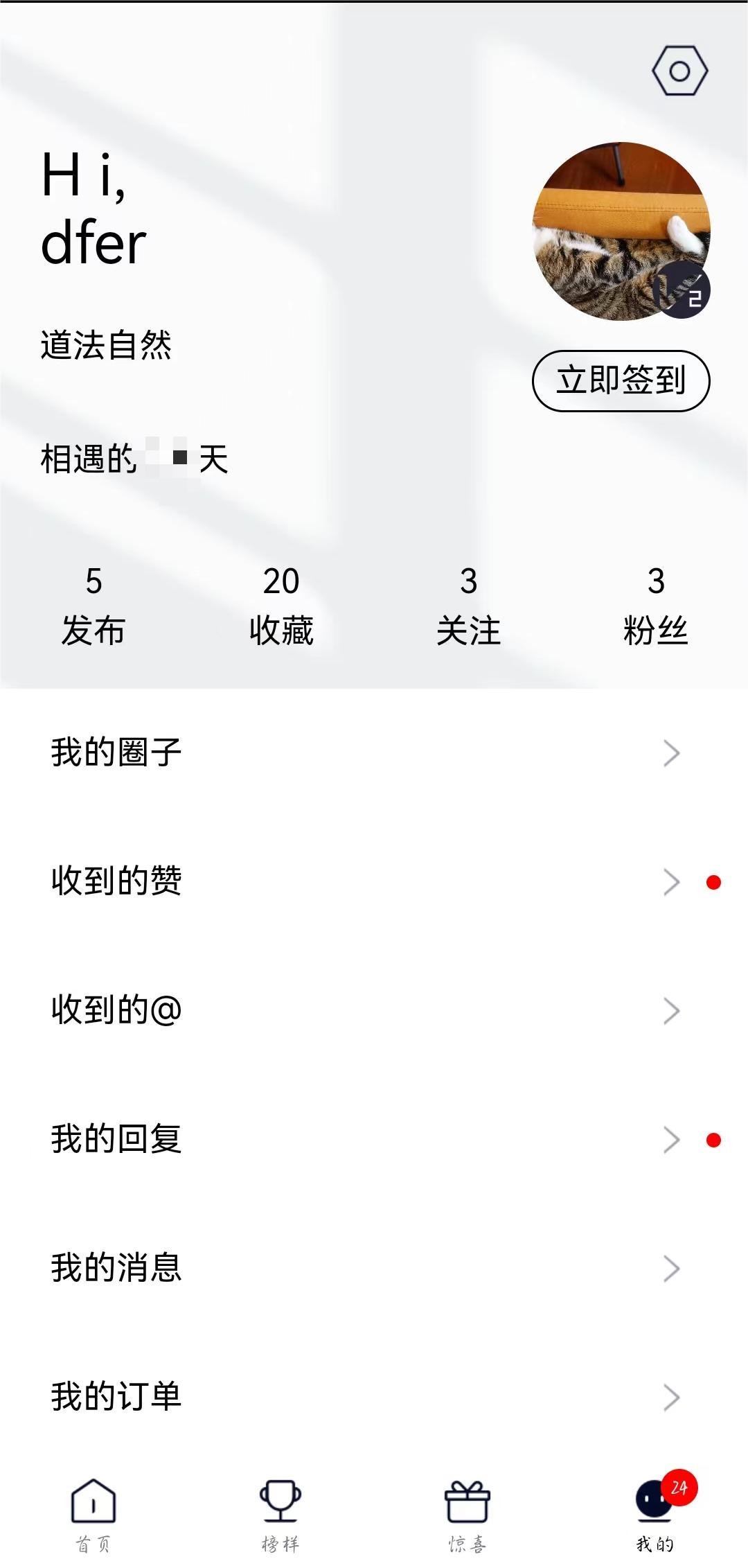Switch to the 榜样 tab

coord(280,1513)
